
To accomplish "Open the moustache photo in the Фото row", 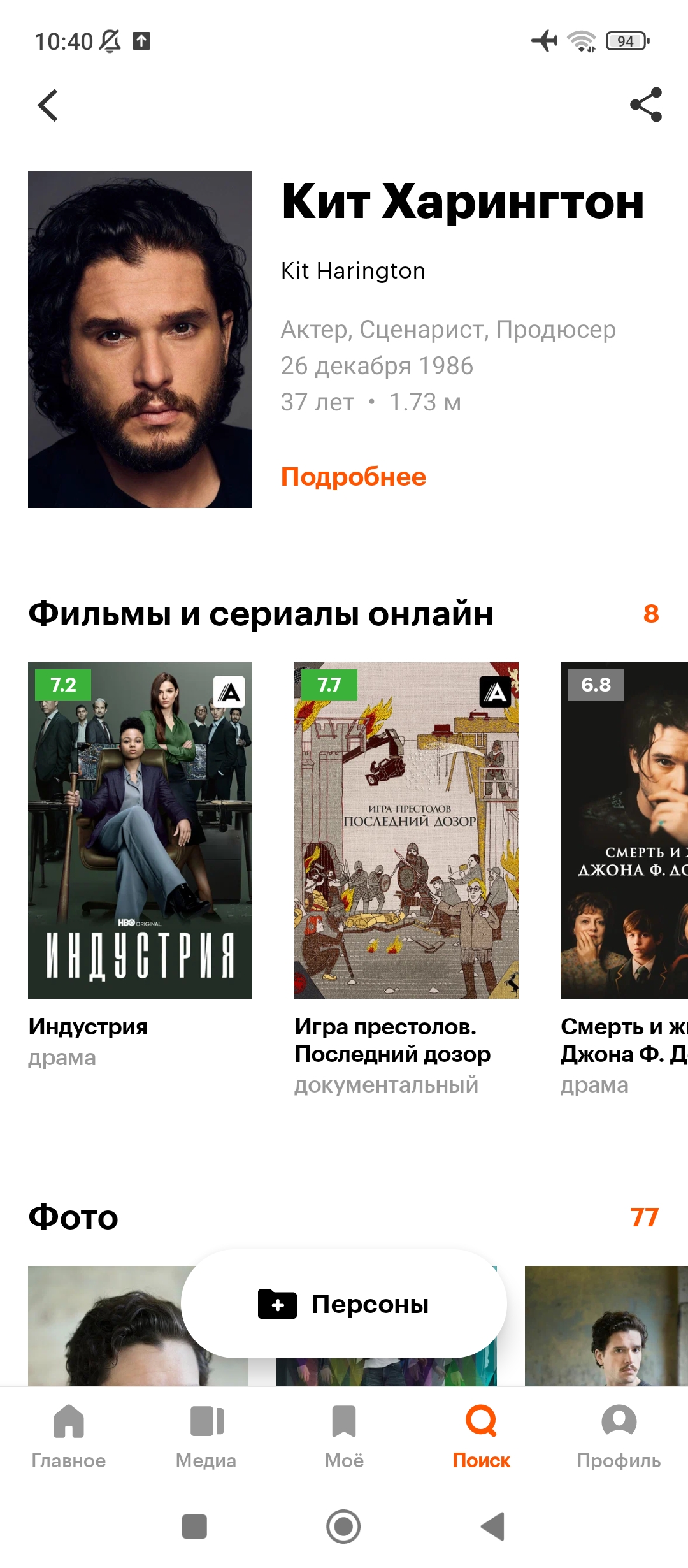I will (606, 1326).
